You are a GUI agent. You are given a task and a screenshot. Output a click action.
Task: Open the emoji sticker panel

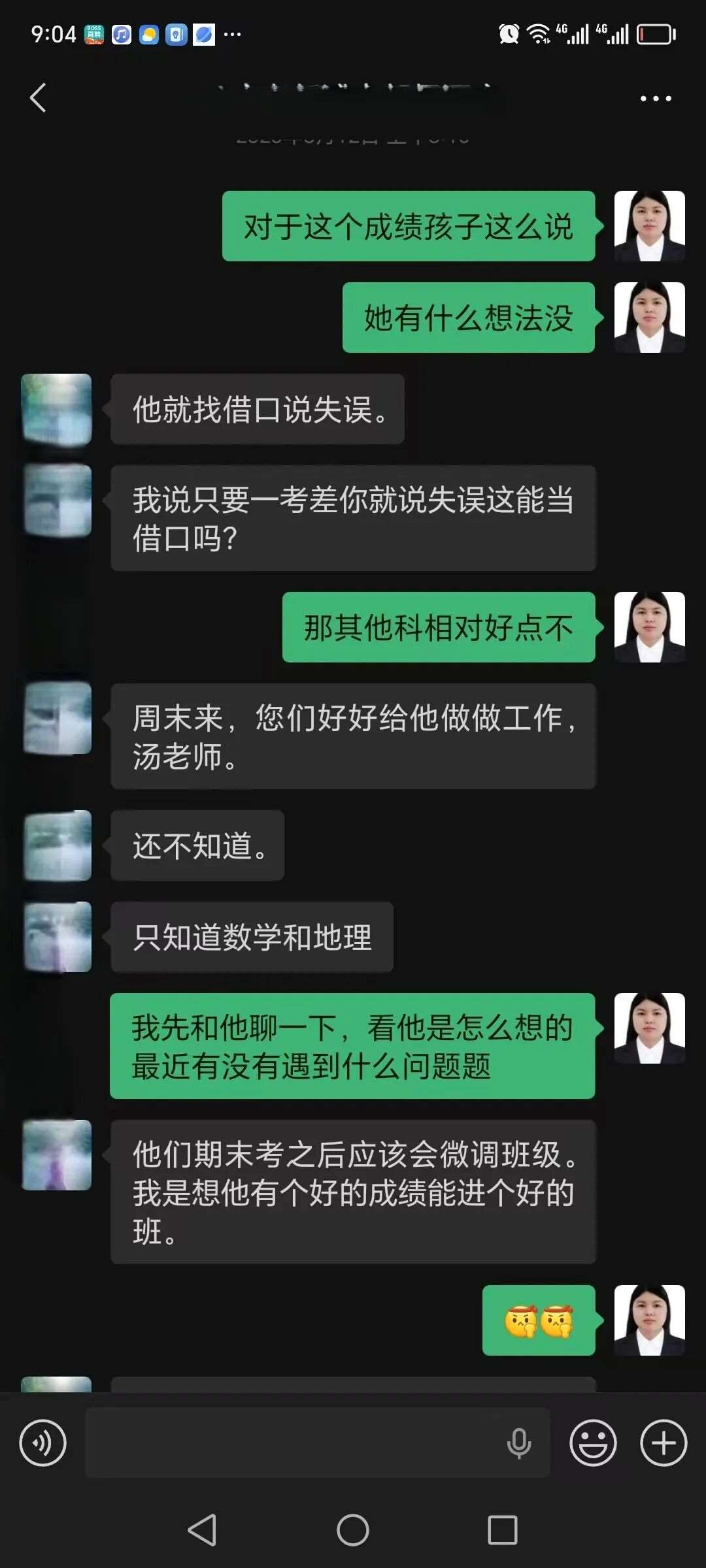pyautogui.click(x=593, y=1443)
